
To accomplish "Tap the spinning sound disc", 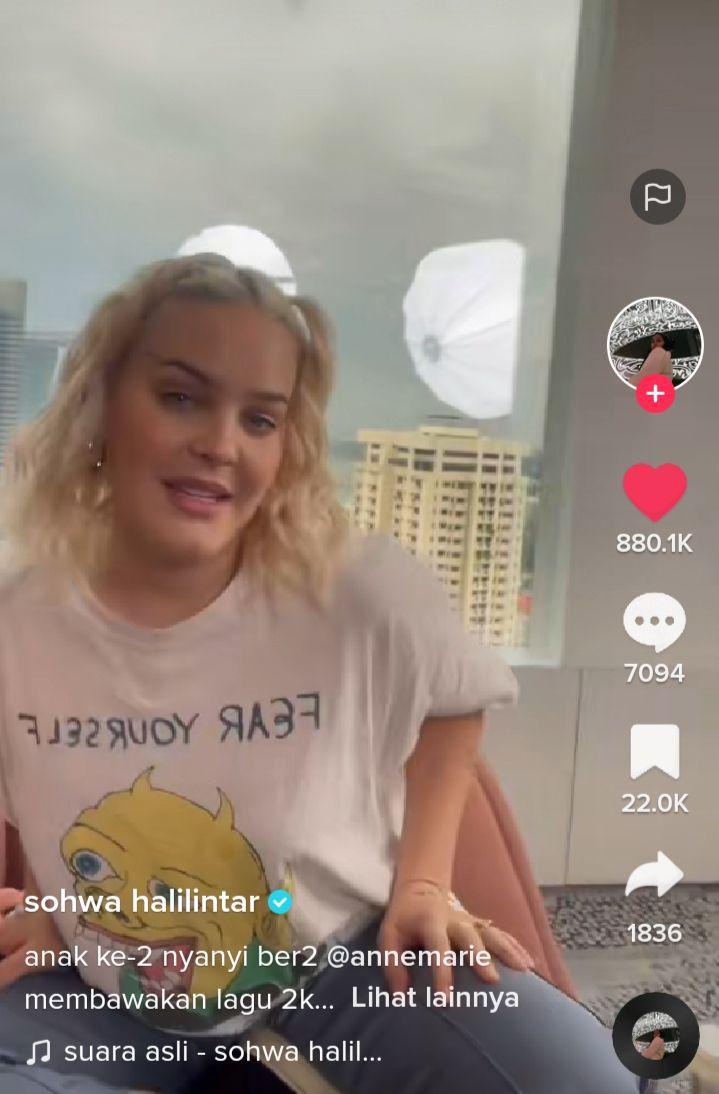I will [x=655, y=1034].
